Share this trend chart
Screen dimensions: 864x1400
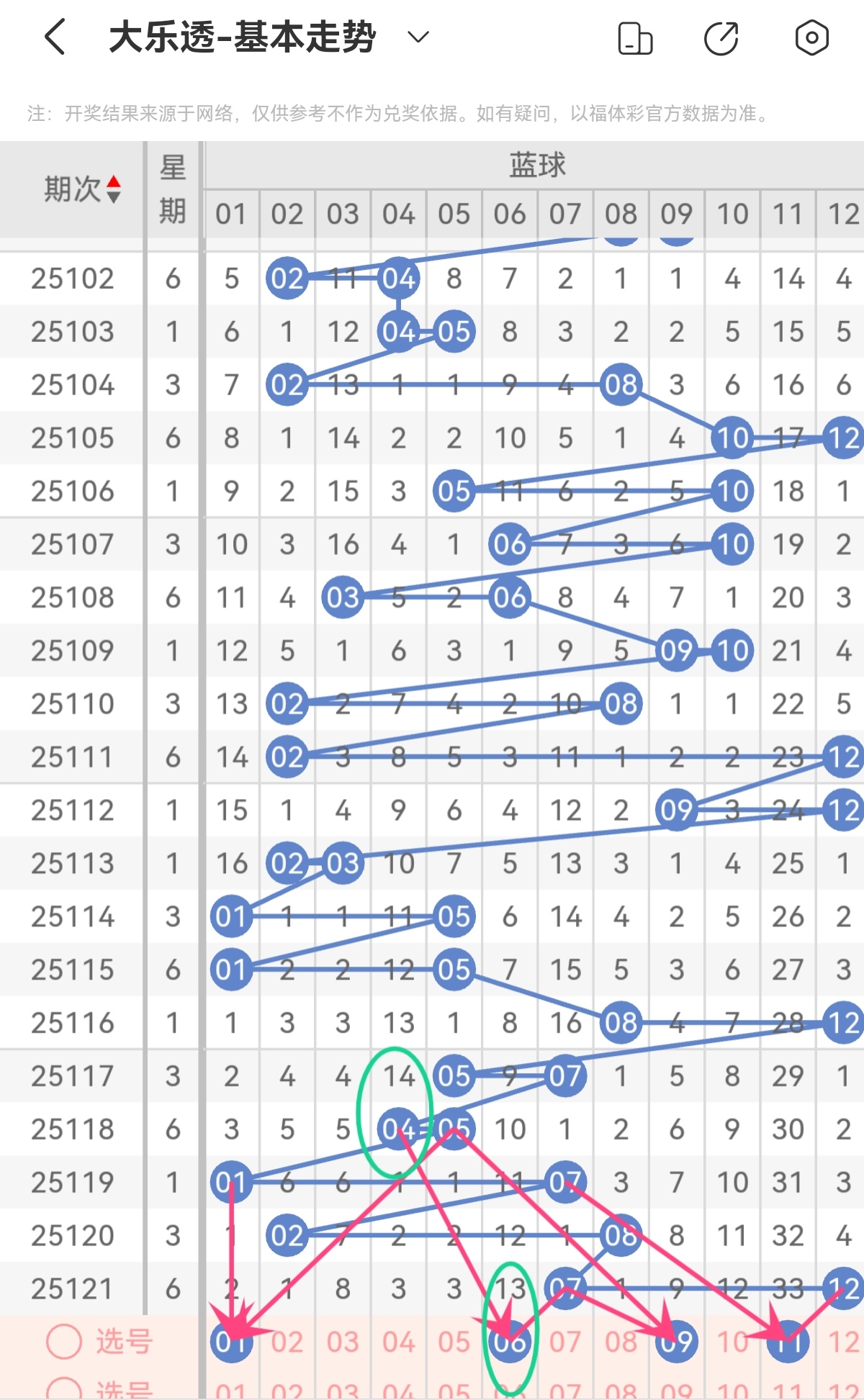(721, 39)
